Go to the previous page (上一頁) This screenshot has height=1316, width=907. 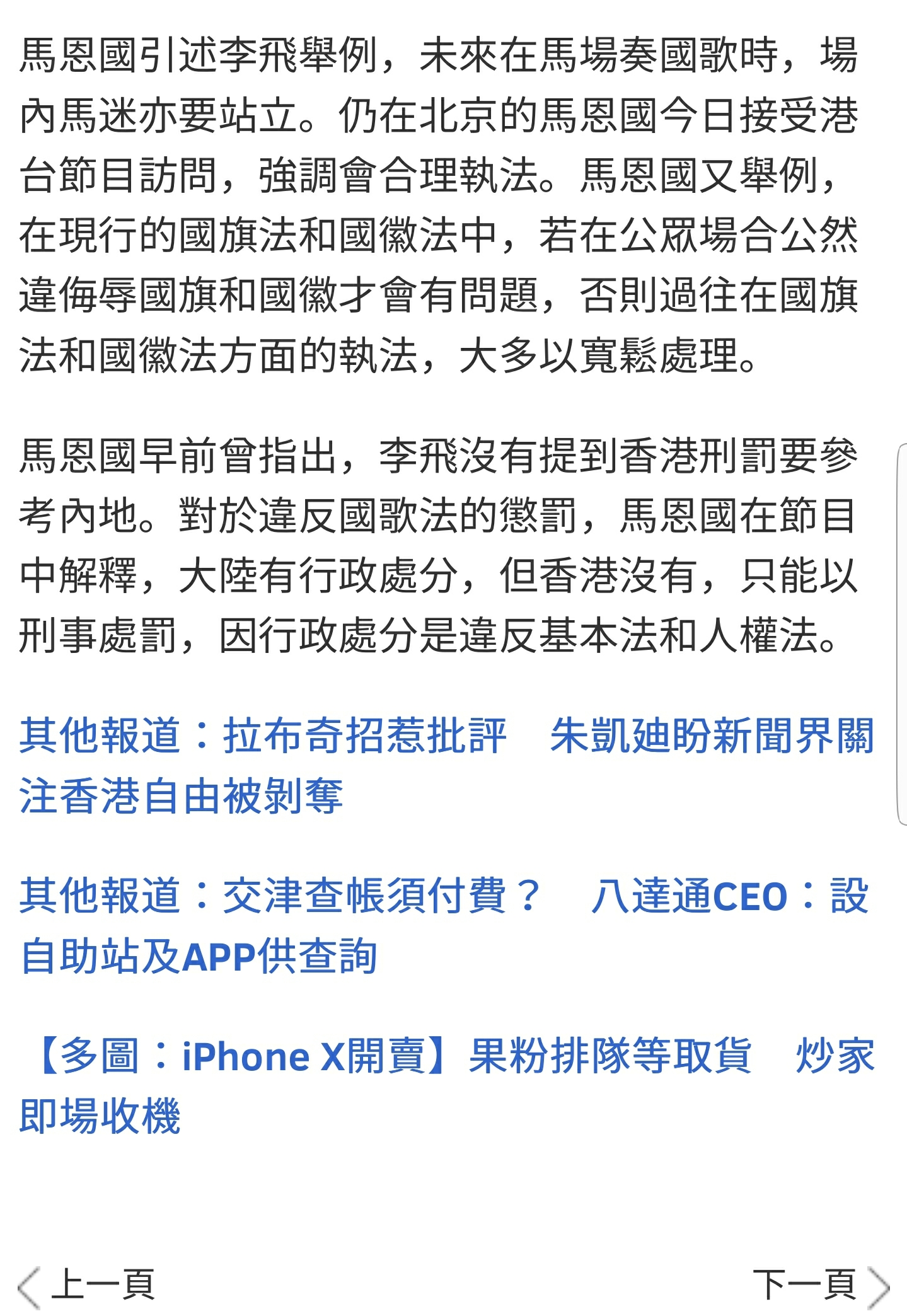coord(88,1283)
